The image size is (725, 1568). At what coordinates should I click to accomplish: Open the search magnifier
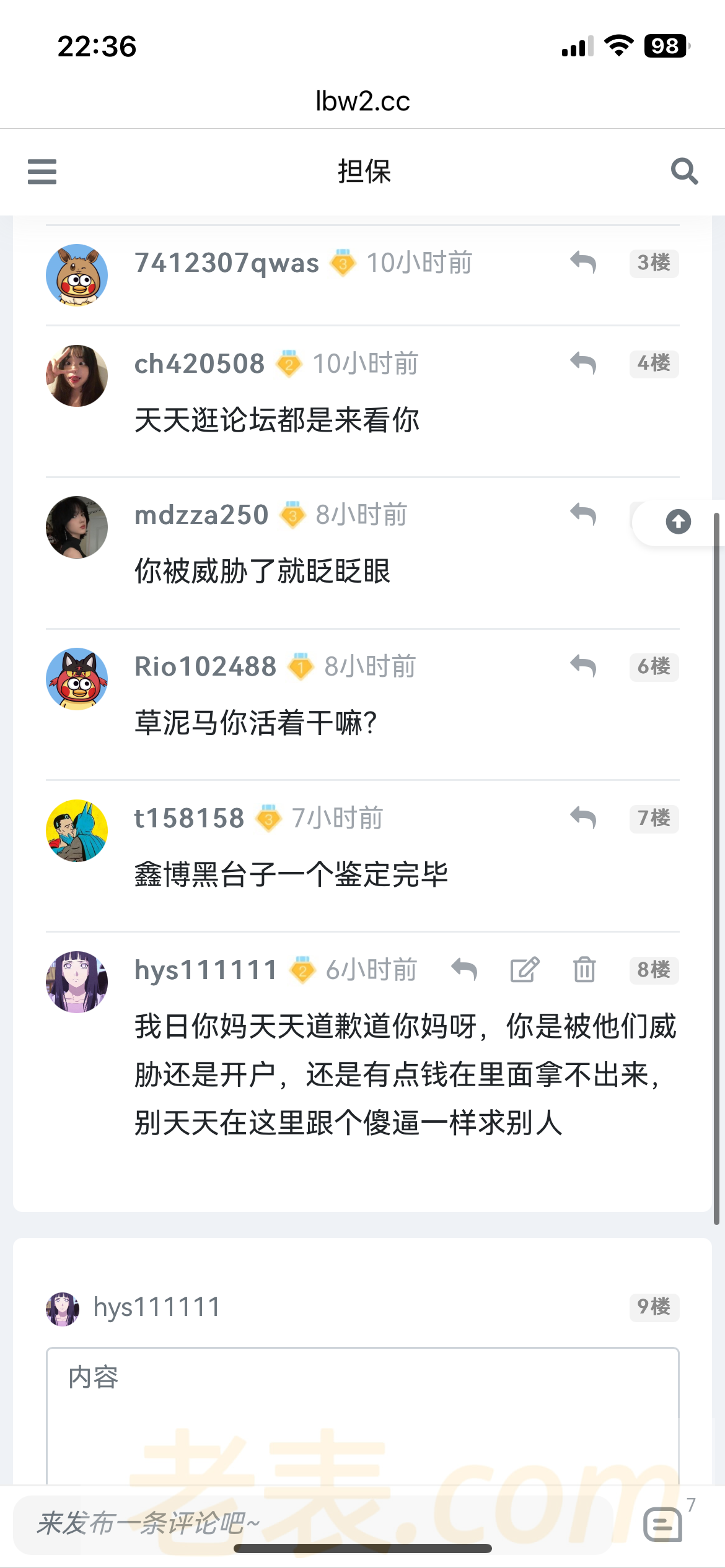684,172
